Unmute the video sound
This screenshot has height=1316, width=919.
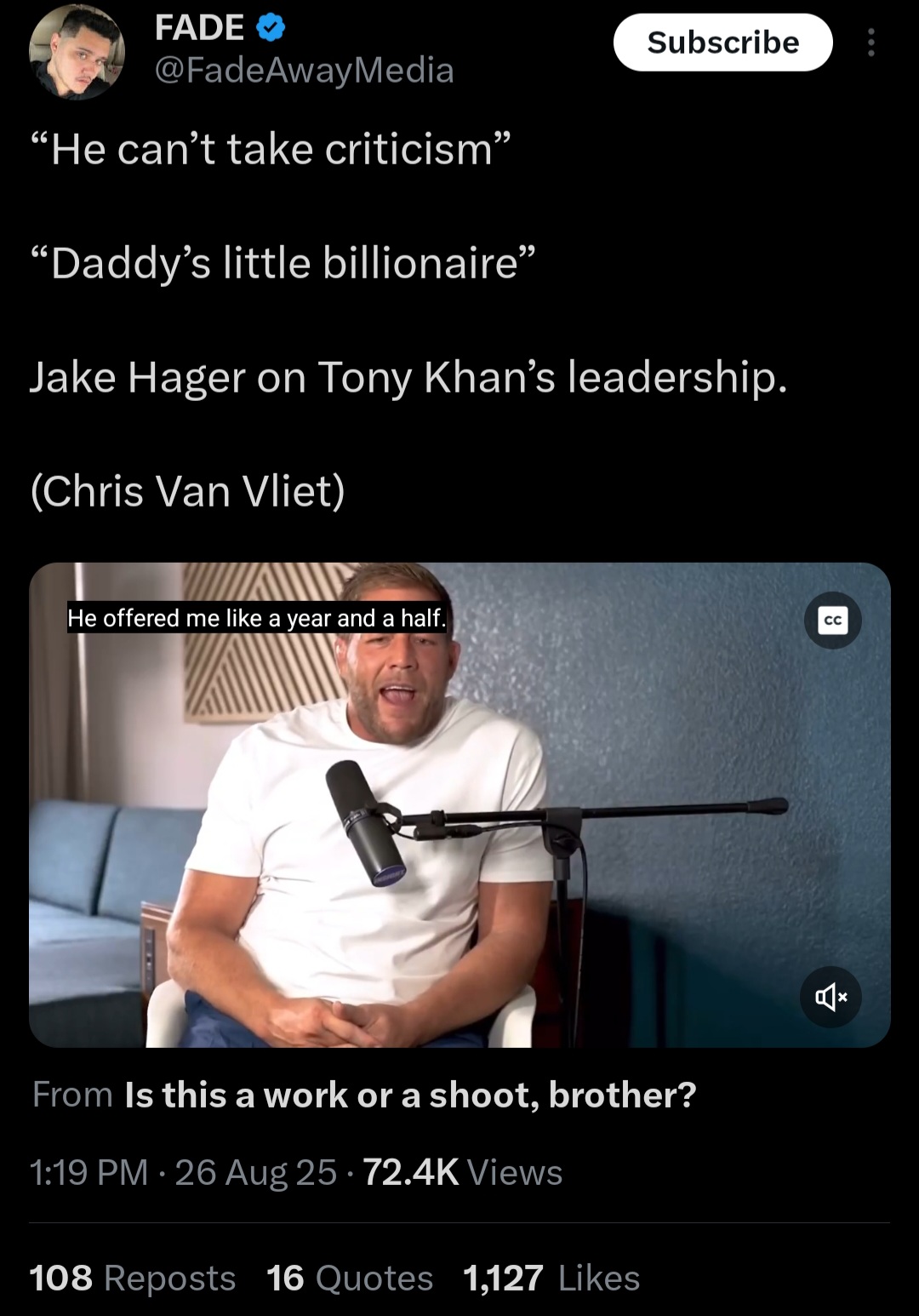(x=831, y=997)
